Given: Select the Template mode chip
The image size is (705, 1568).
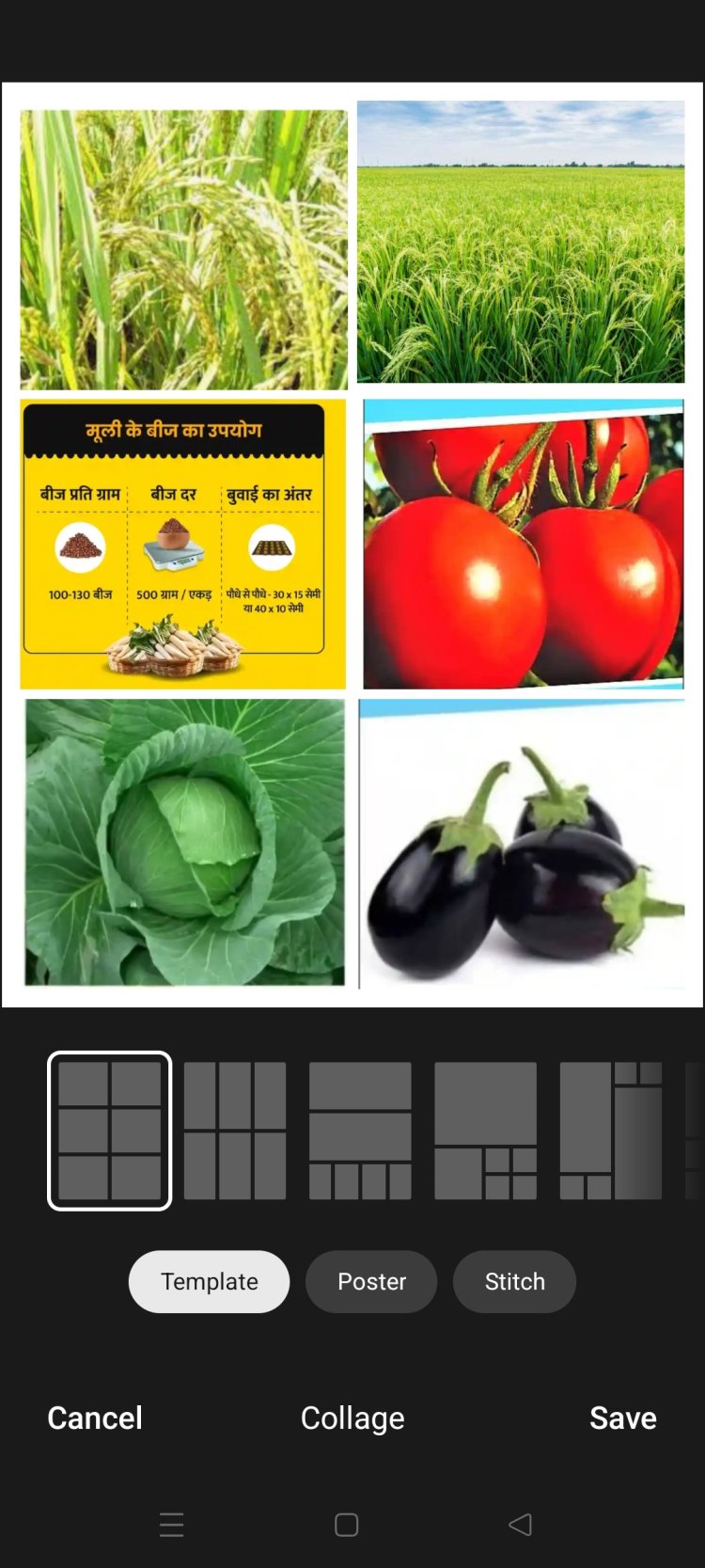Looking at the screenshot, I should point(209,1281).
